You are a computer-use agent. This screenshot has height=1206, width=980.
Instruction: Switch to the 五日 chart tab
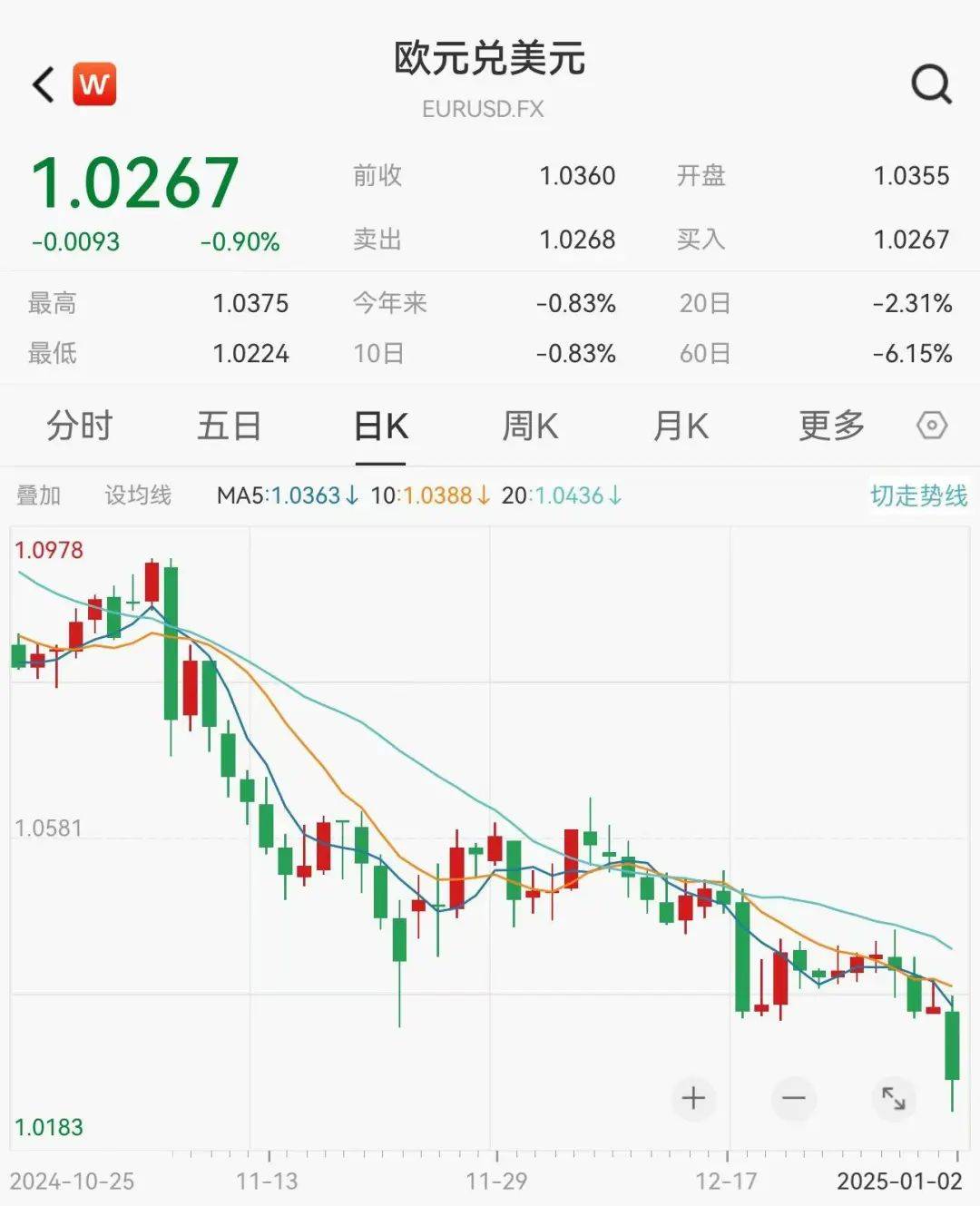click(230, 426)
